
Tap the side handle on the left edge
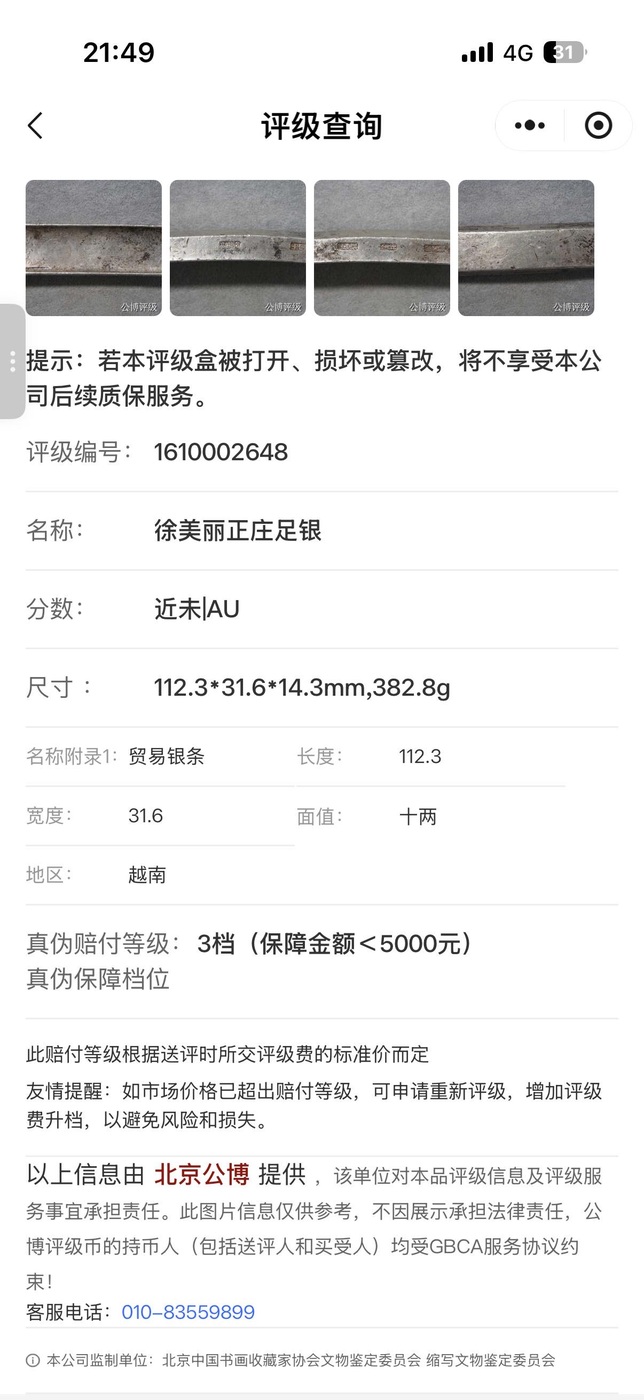[12, 361]
